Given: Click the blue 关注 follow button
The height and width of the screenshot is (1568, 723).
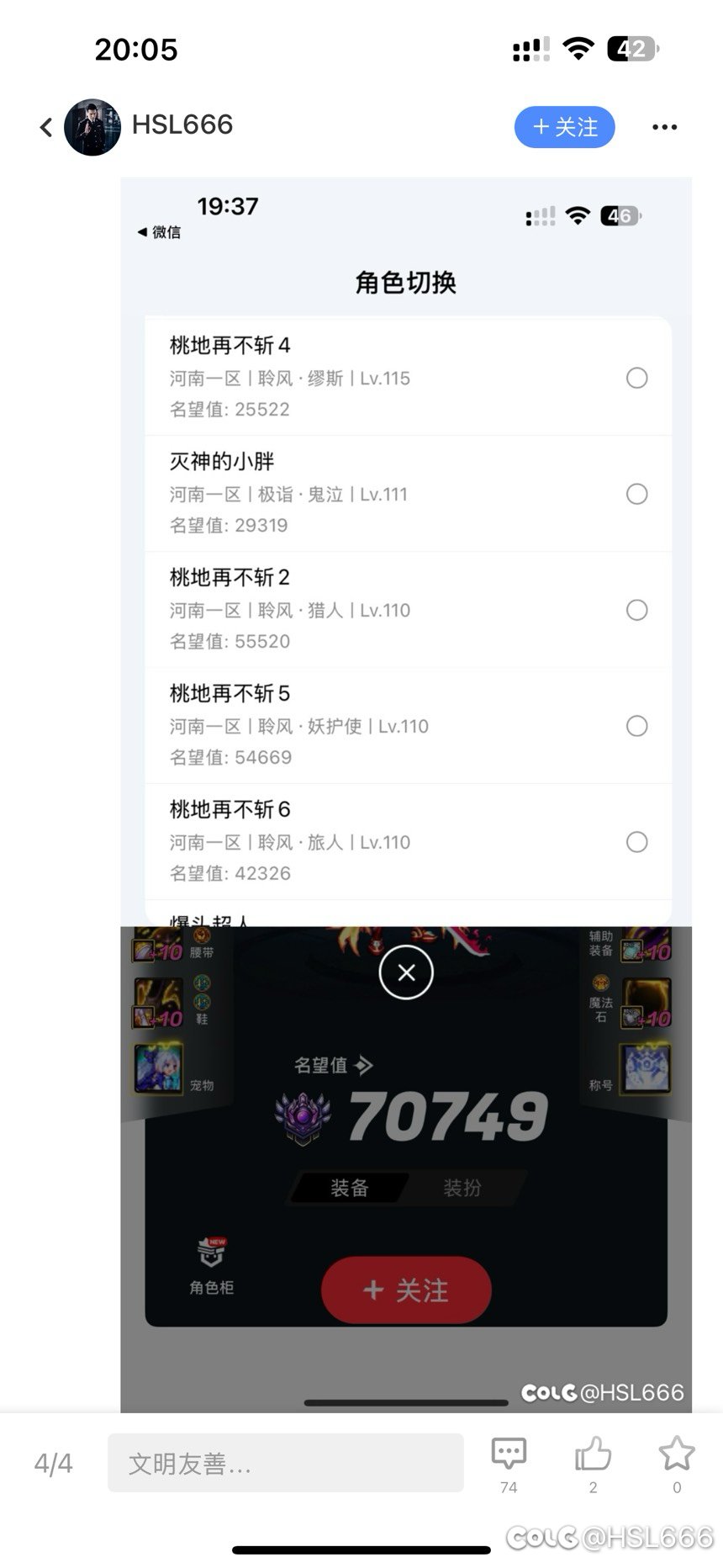Looking at the screenshot, I should click(564, 127).
